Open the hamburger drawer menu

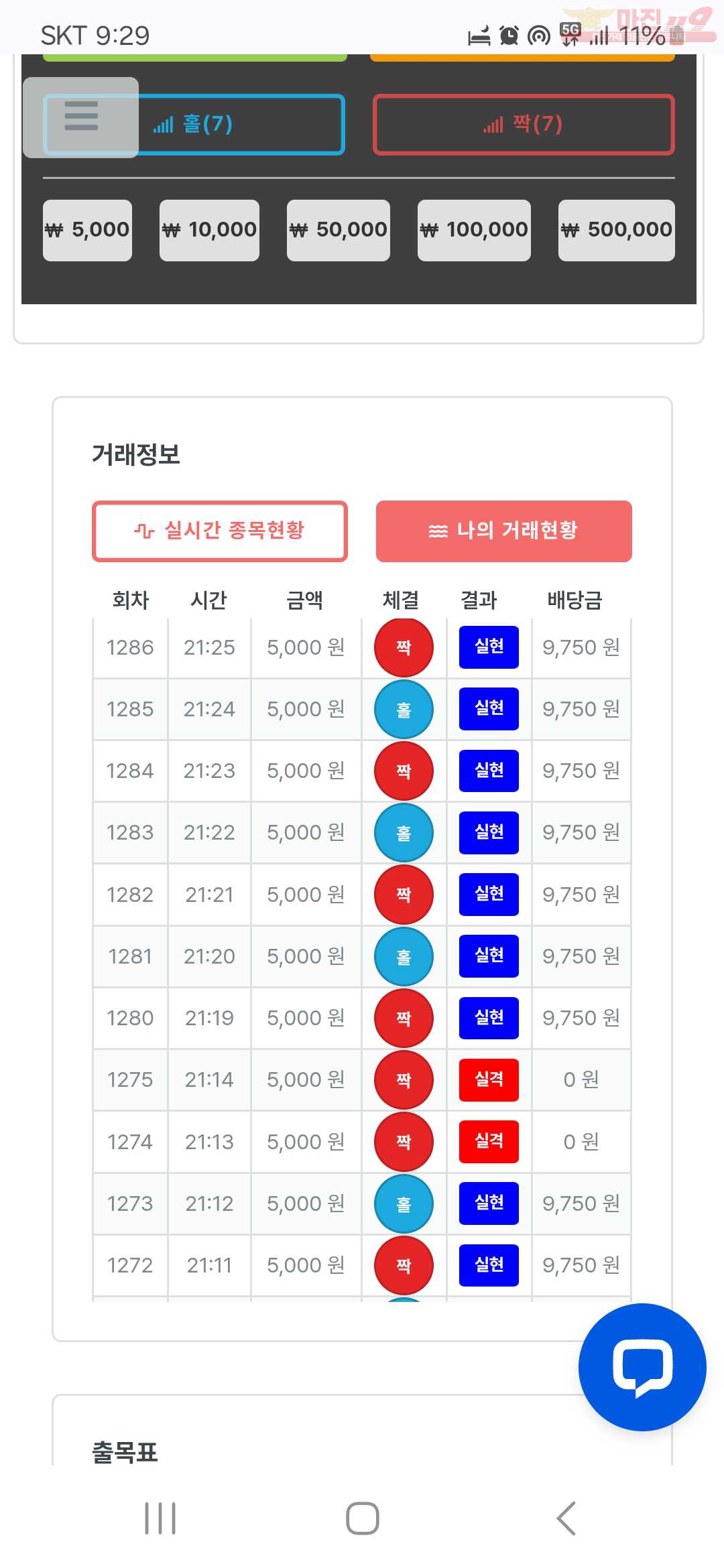tap(81, 117)
